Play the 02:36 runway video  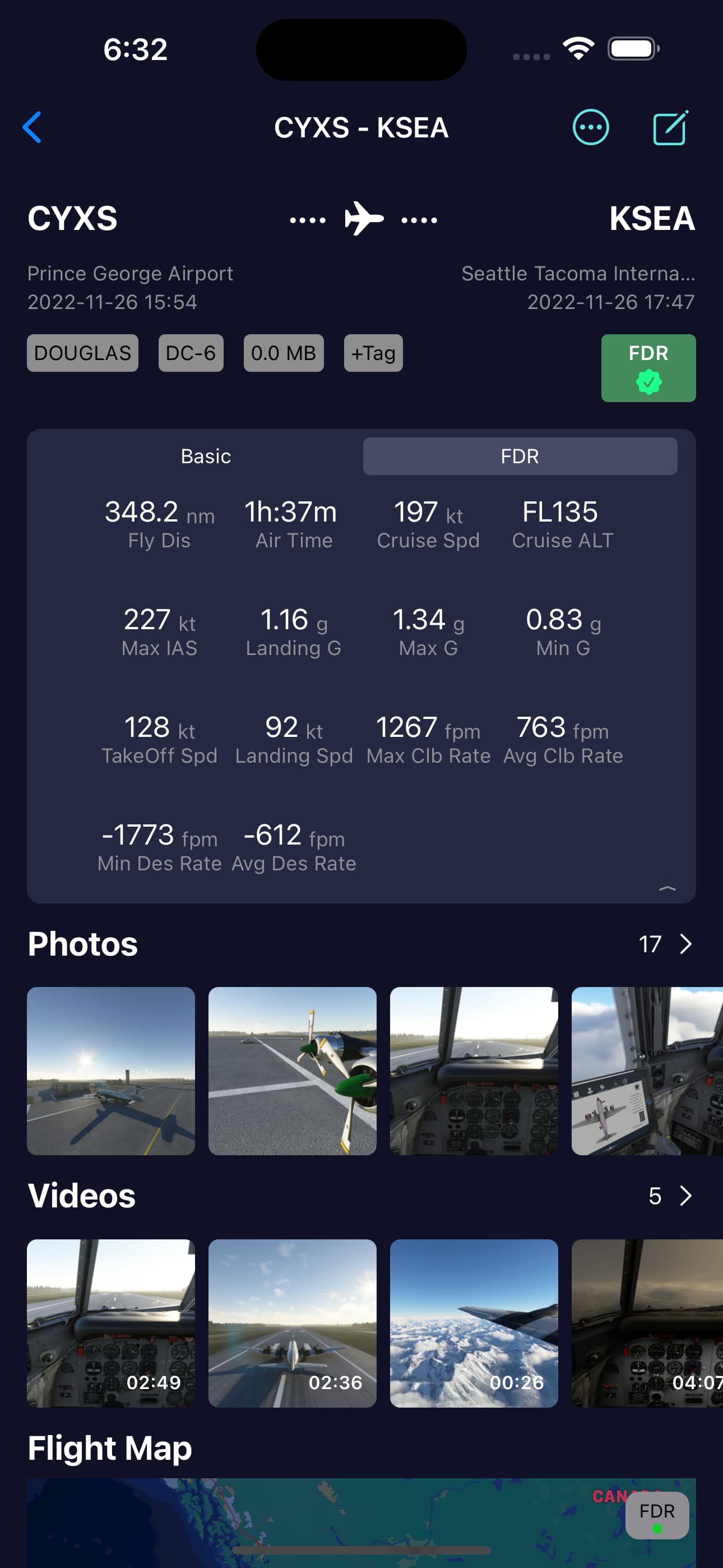tap(292, 1323)
